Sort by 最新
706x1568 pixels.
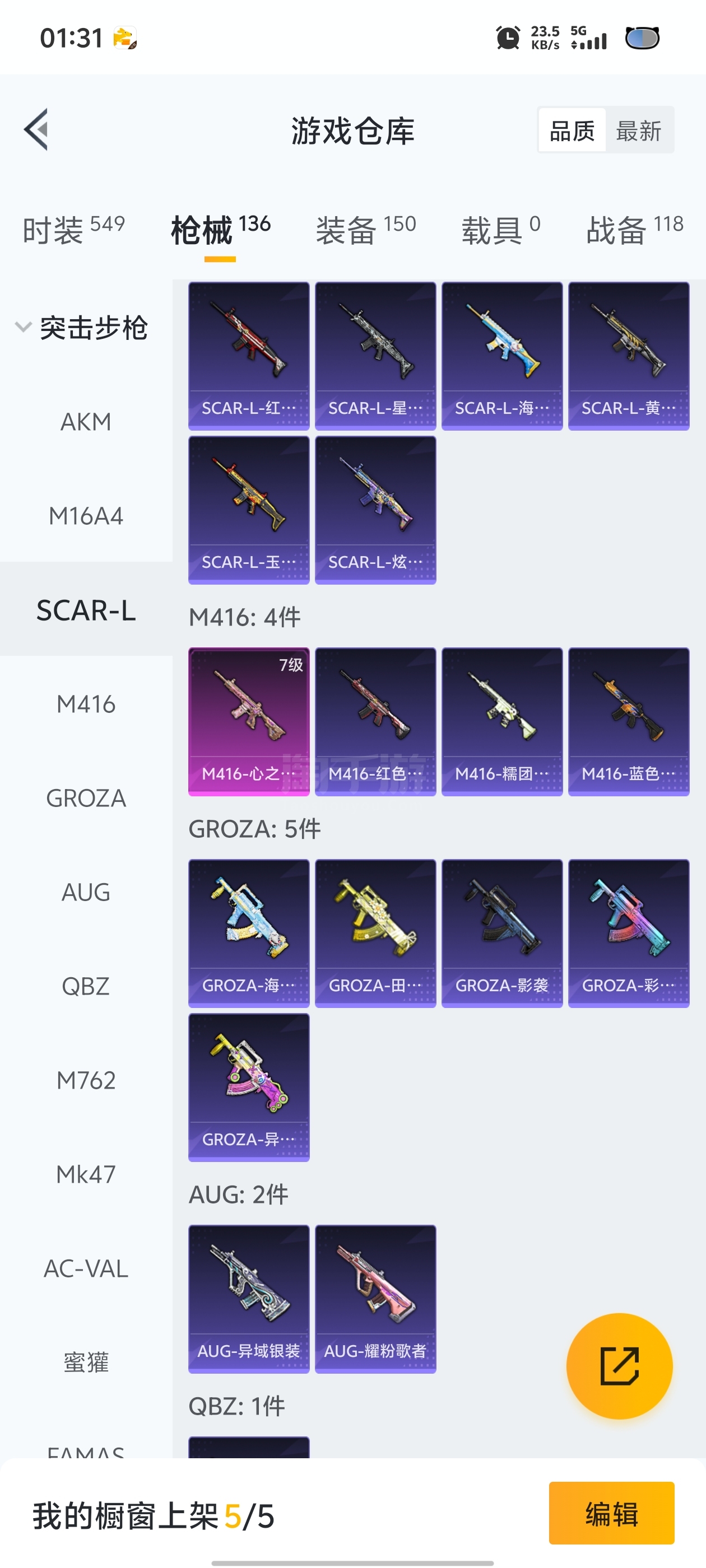pos(638,130)
